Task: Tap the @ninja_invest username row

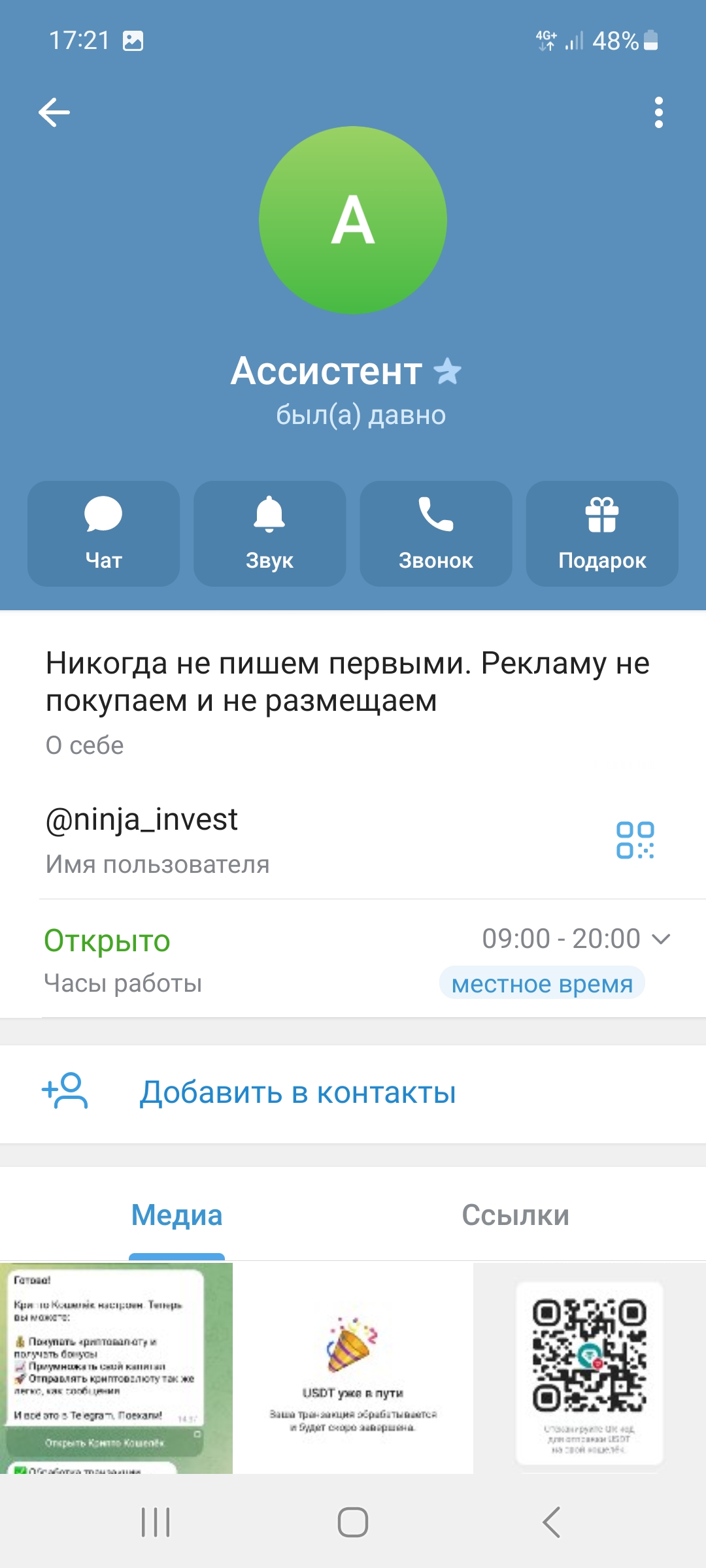Action: click(x=261, y=838)
